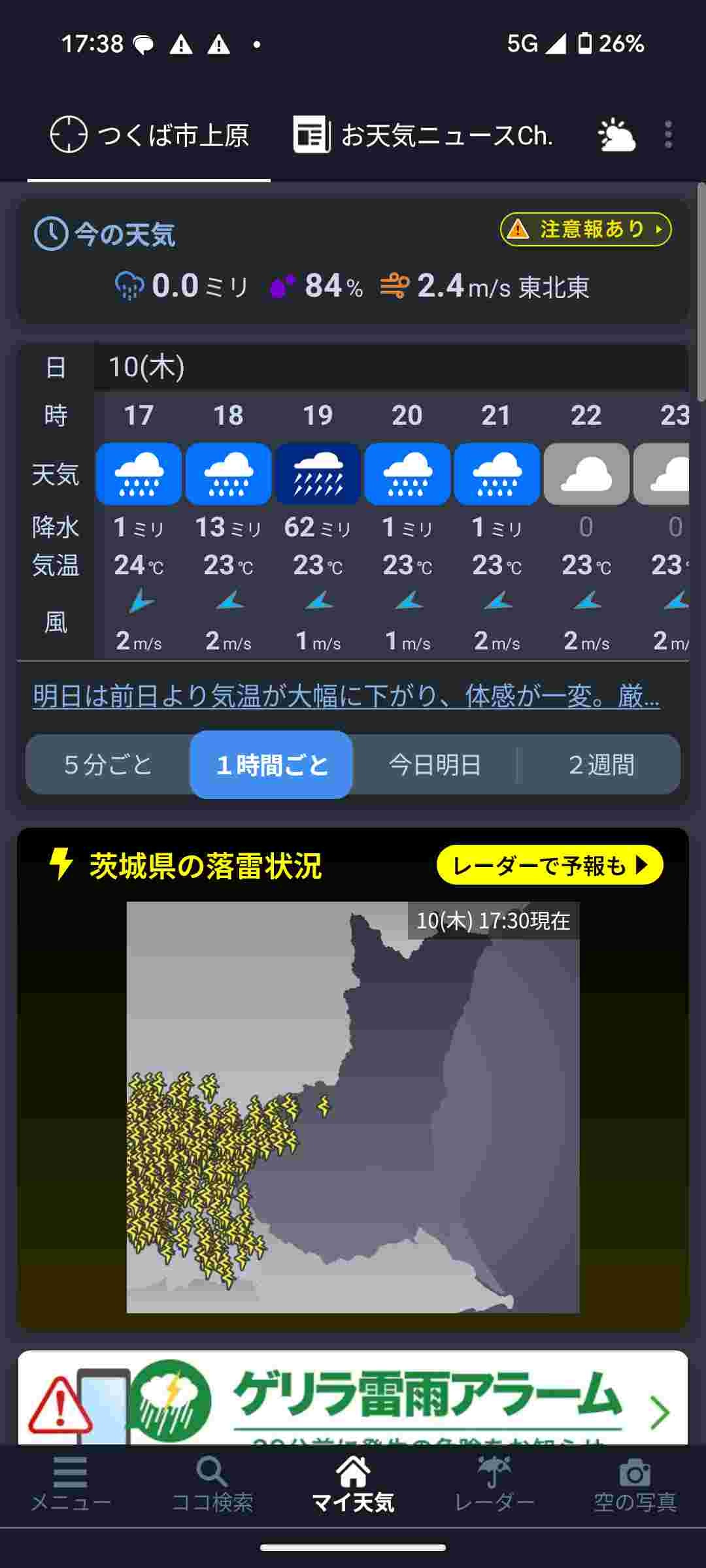Go to ココ検索 in bottom bar
This screenshot has width=706, height=1568.
point(212,1485)
